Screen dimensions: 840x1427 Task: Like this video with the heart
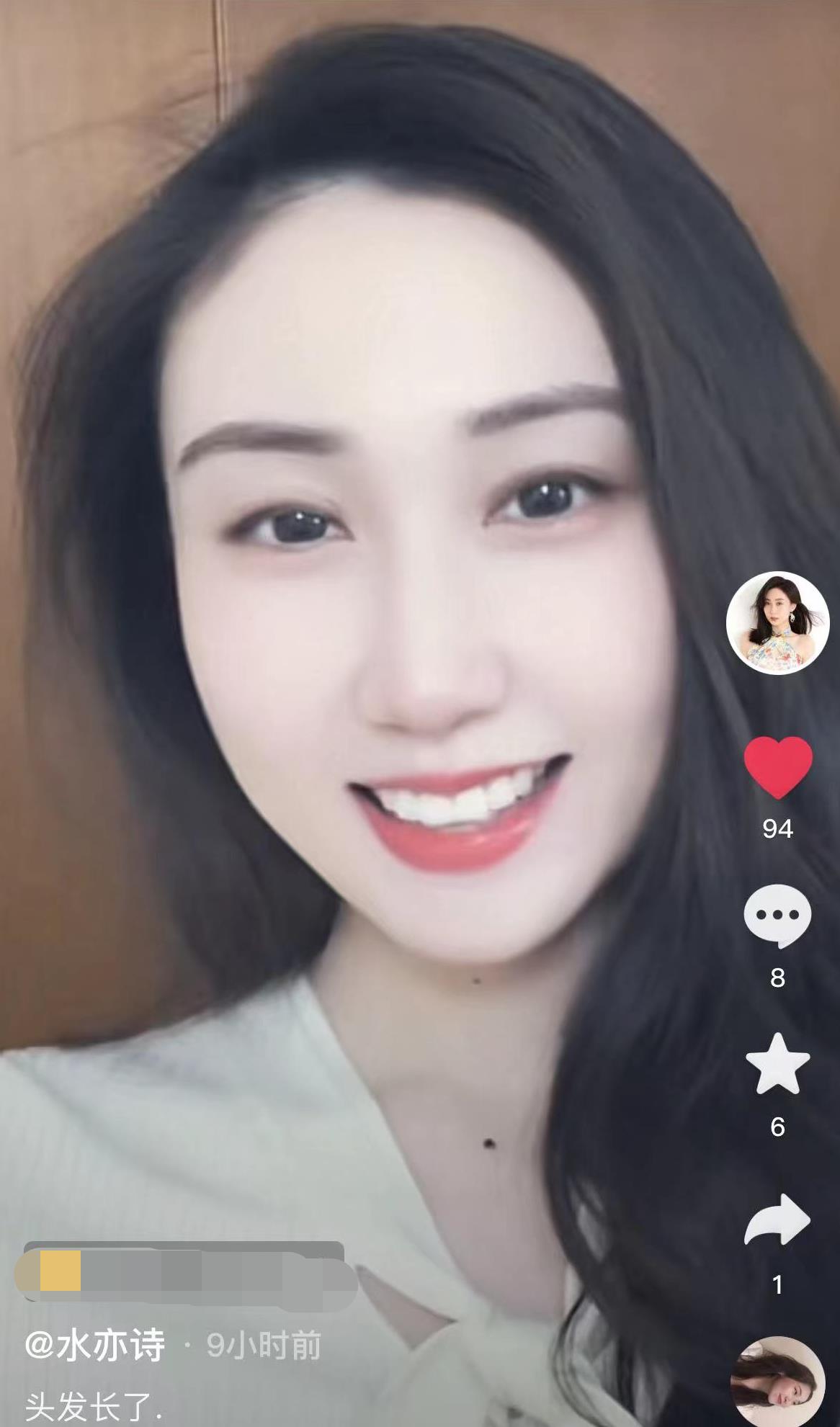pos(777,767)
